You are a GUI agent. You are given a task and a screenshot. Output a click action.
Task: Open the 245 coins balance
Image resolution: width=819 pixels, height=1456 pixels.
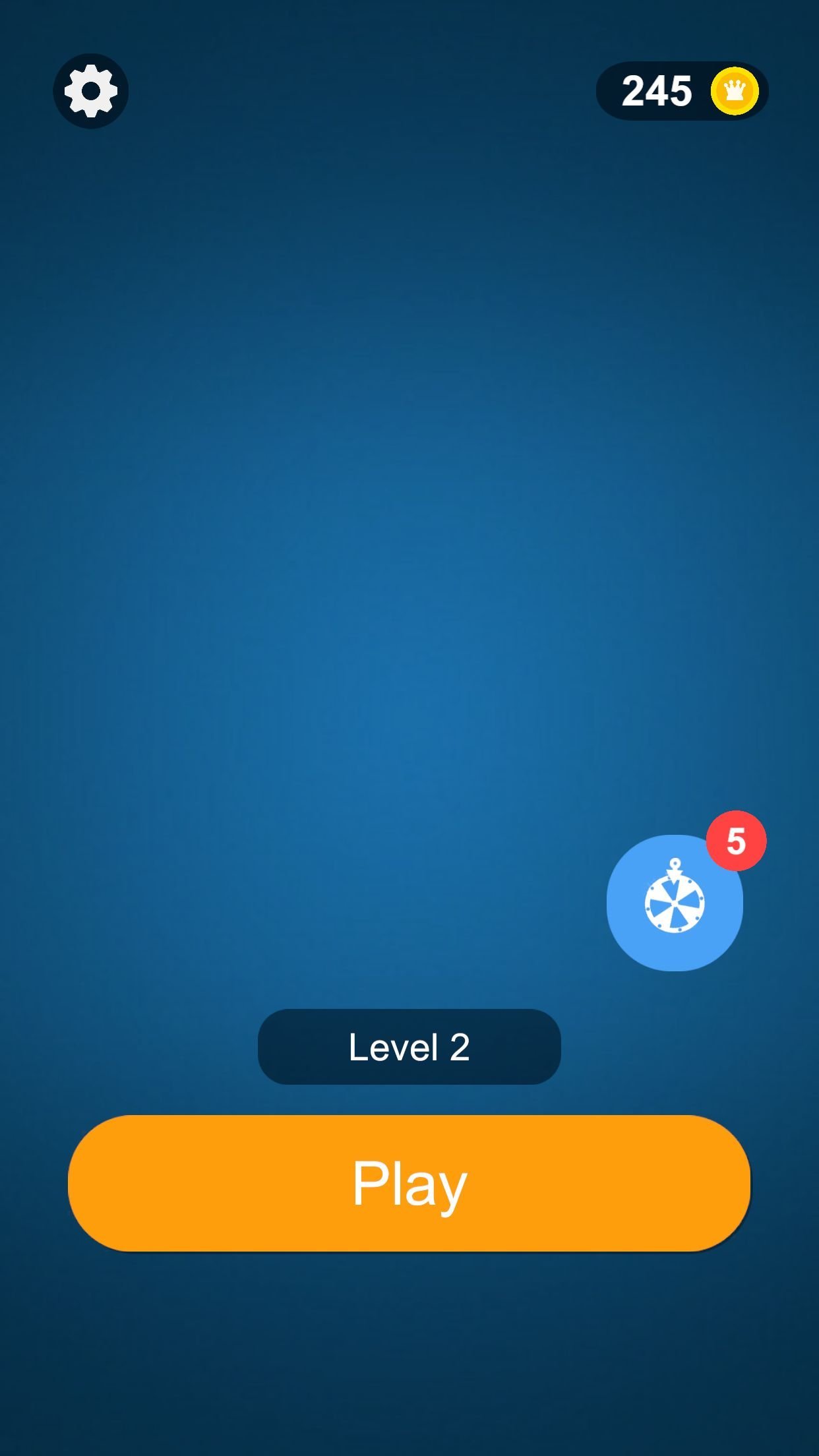coord(682,91)
